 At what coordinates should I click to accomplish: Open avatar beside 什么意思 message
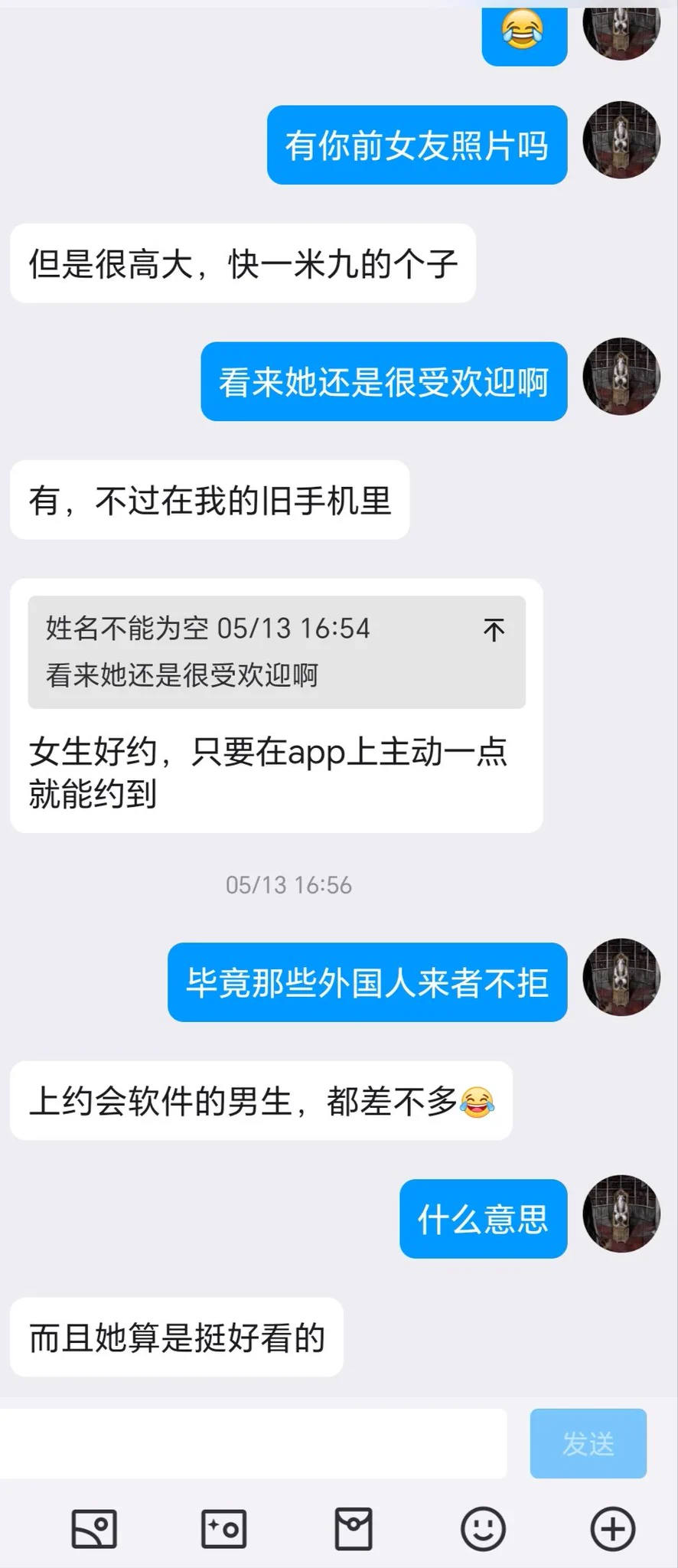[x=621, y=1214]
